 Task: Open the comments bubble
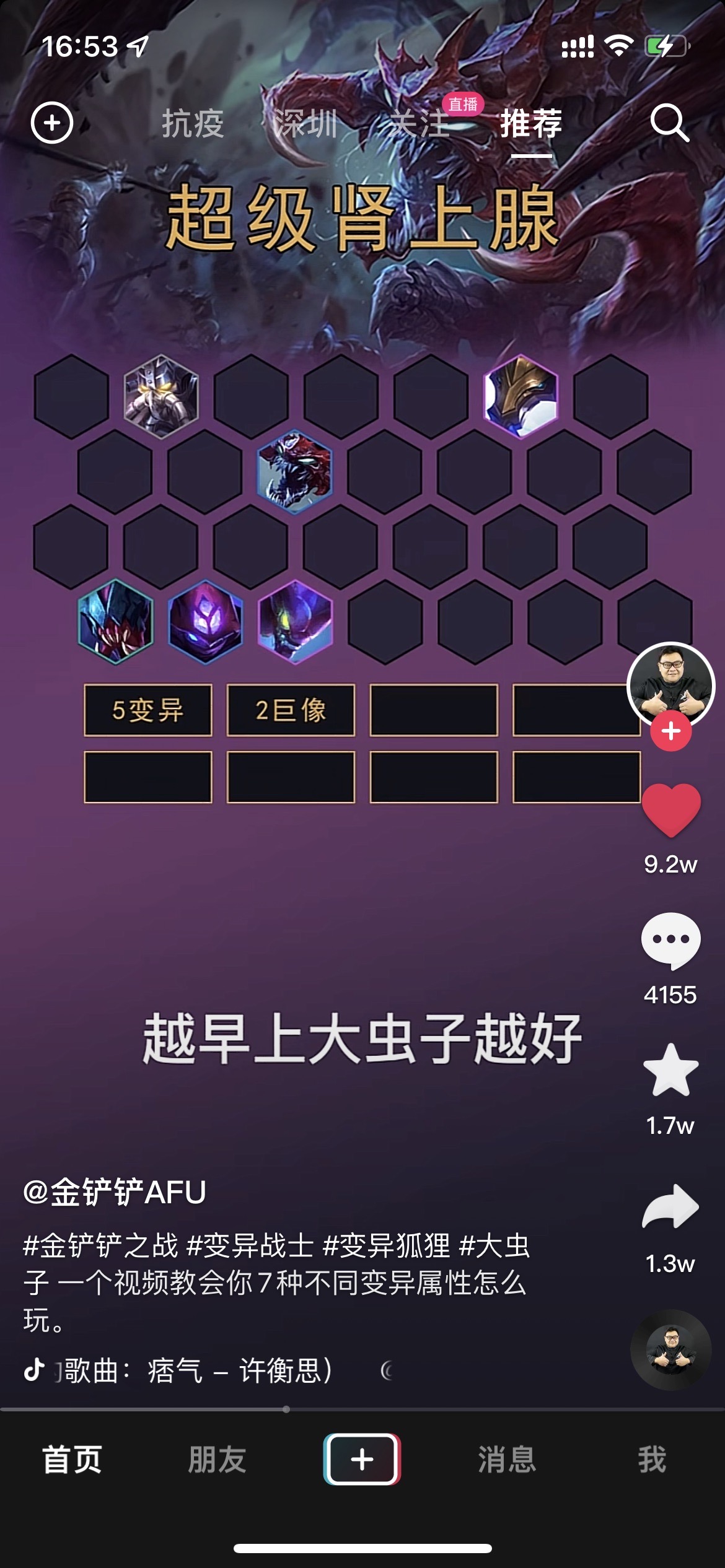[x=670, y=941]
